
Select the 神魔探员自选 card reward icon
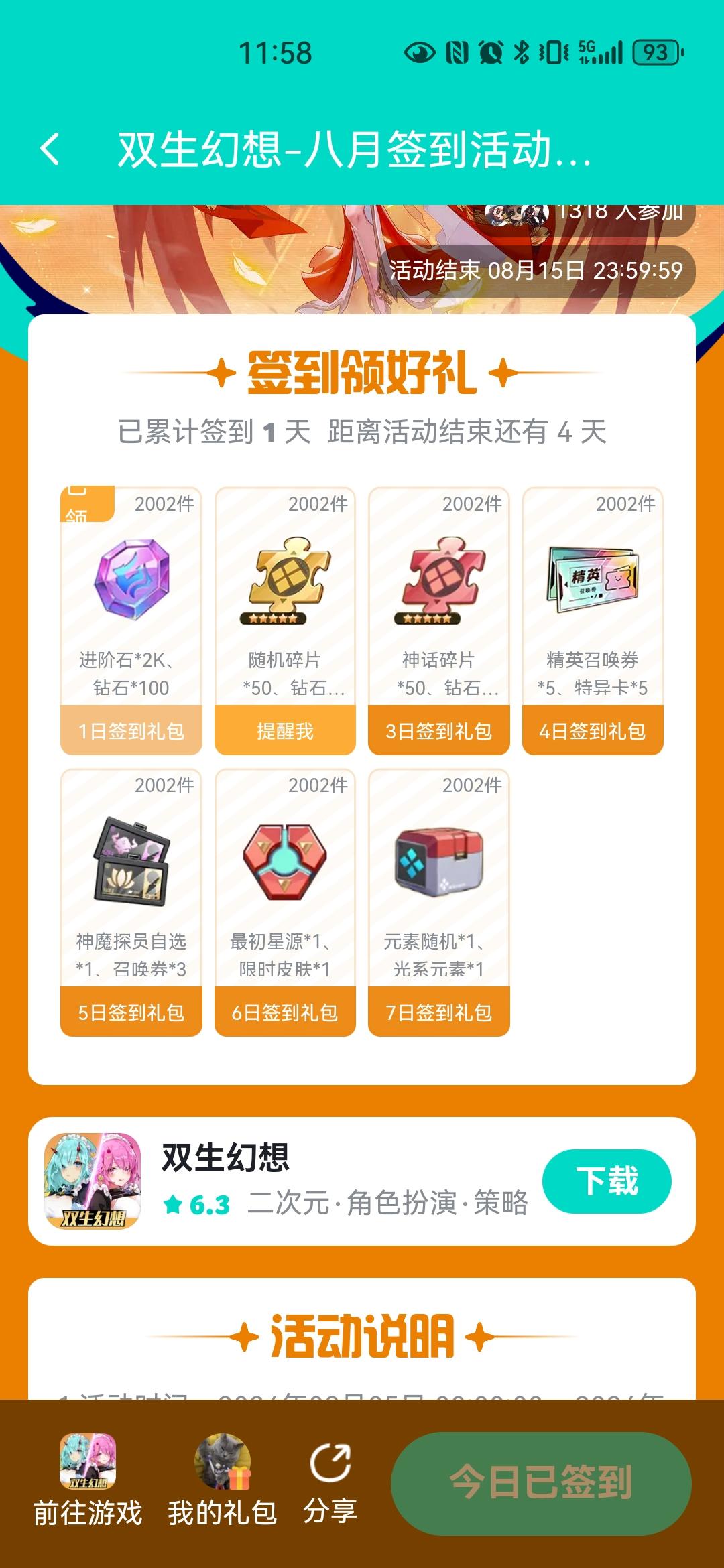click(x=130, y=864)
